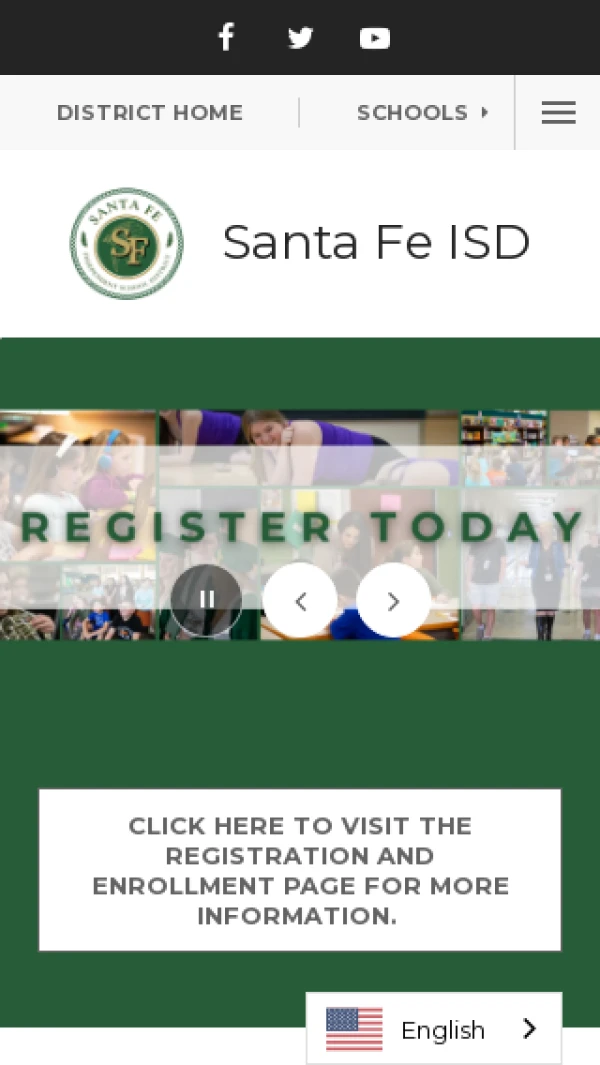The image size is (600, 1065).
Task: Advance to the next slide
Action: 393,600
